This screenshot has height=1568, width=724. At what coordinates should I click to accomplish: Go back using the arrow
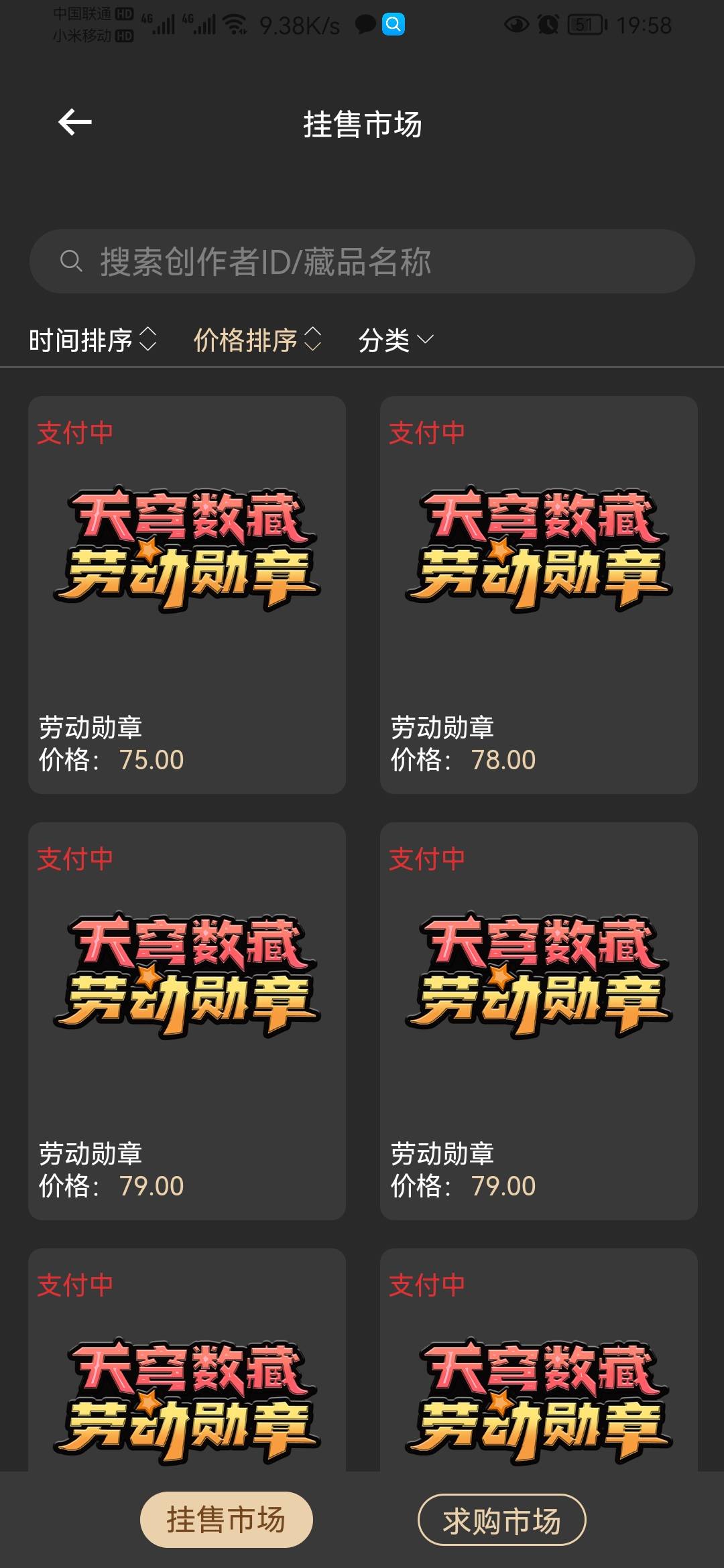click(75, 122)
